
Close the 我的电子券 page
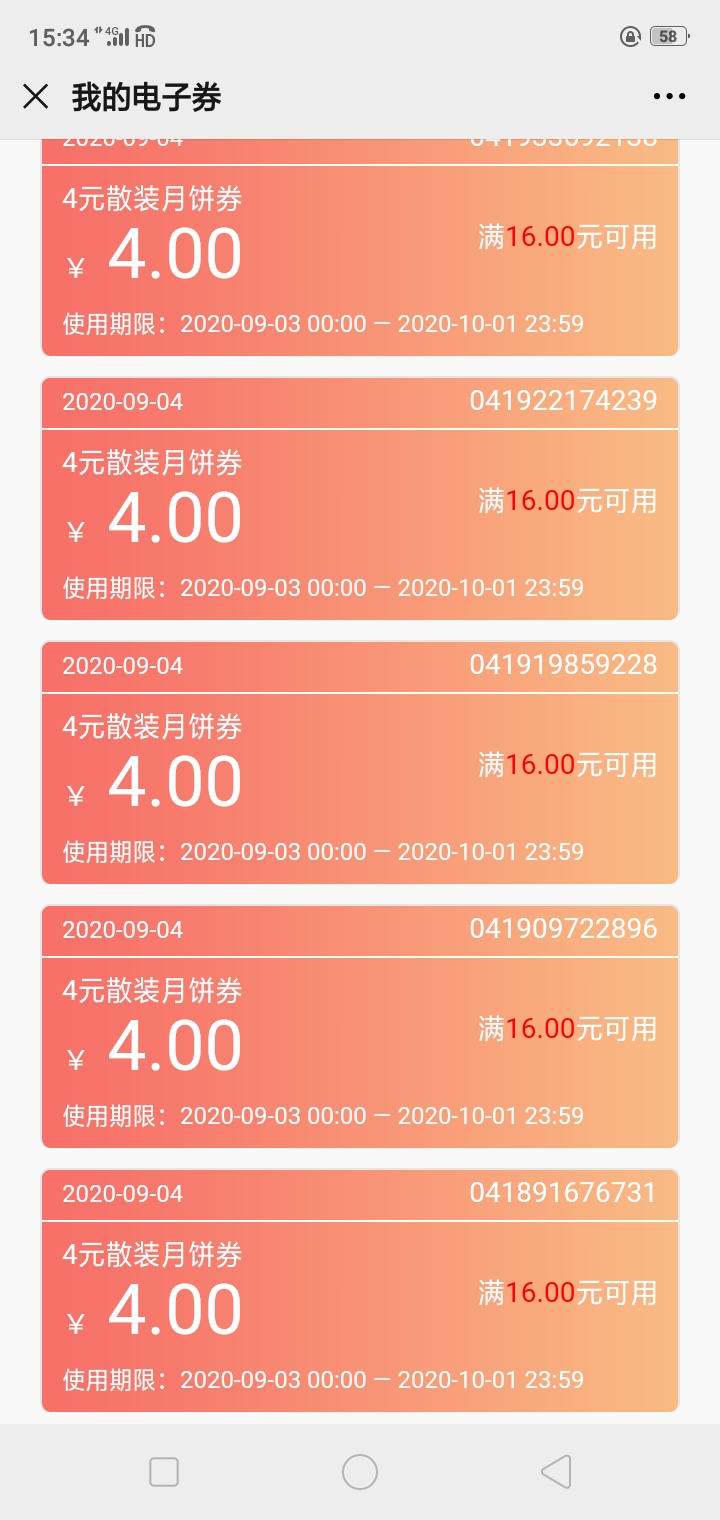(x=36, y=96)
